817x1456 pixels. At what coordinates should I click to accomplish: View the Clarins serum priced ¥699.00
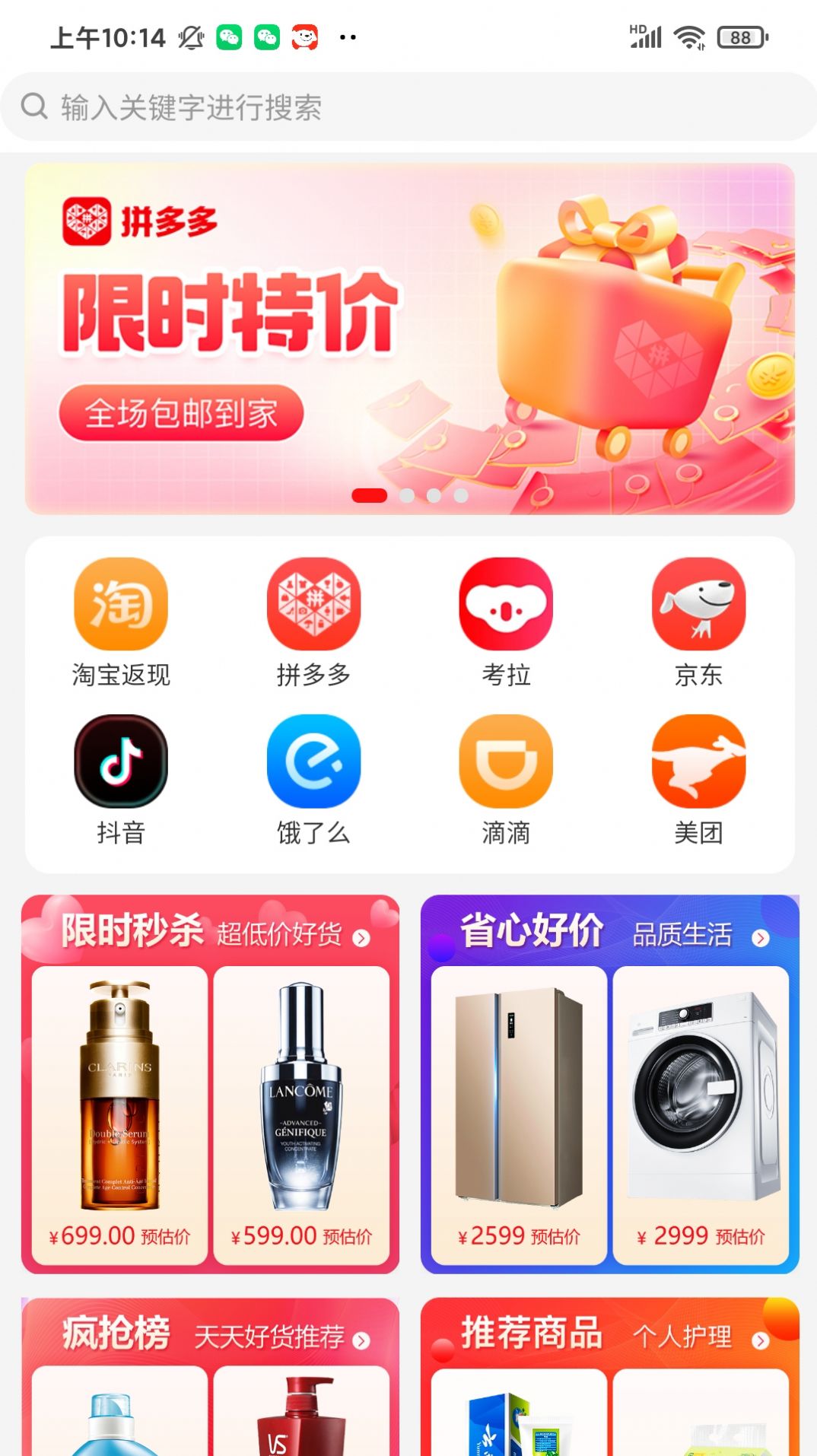click(x=120, y=1114)
